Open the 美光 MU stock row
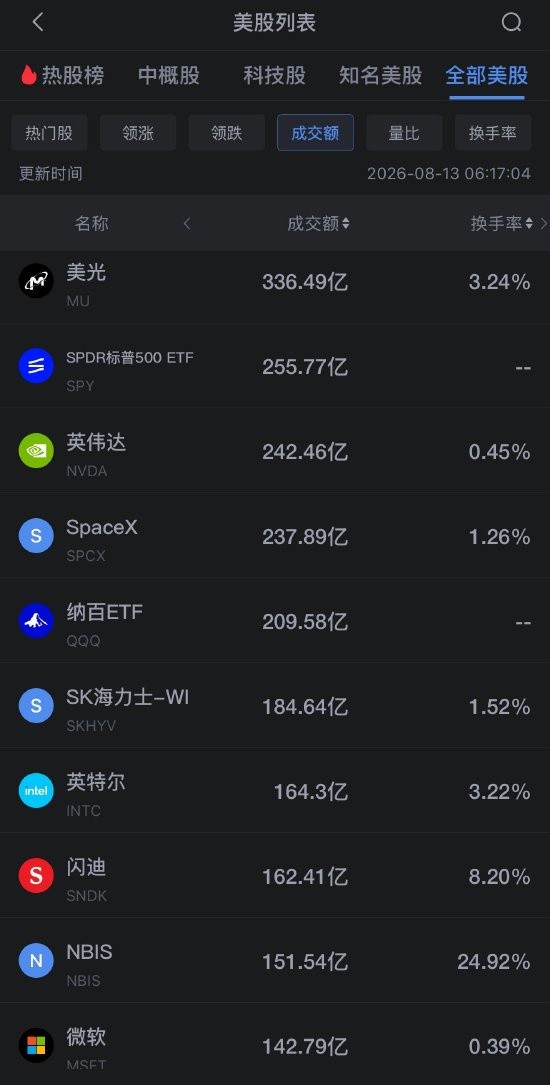550x1085 pixels. click(275, 282)
